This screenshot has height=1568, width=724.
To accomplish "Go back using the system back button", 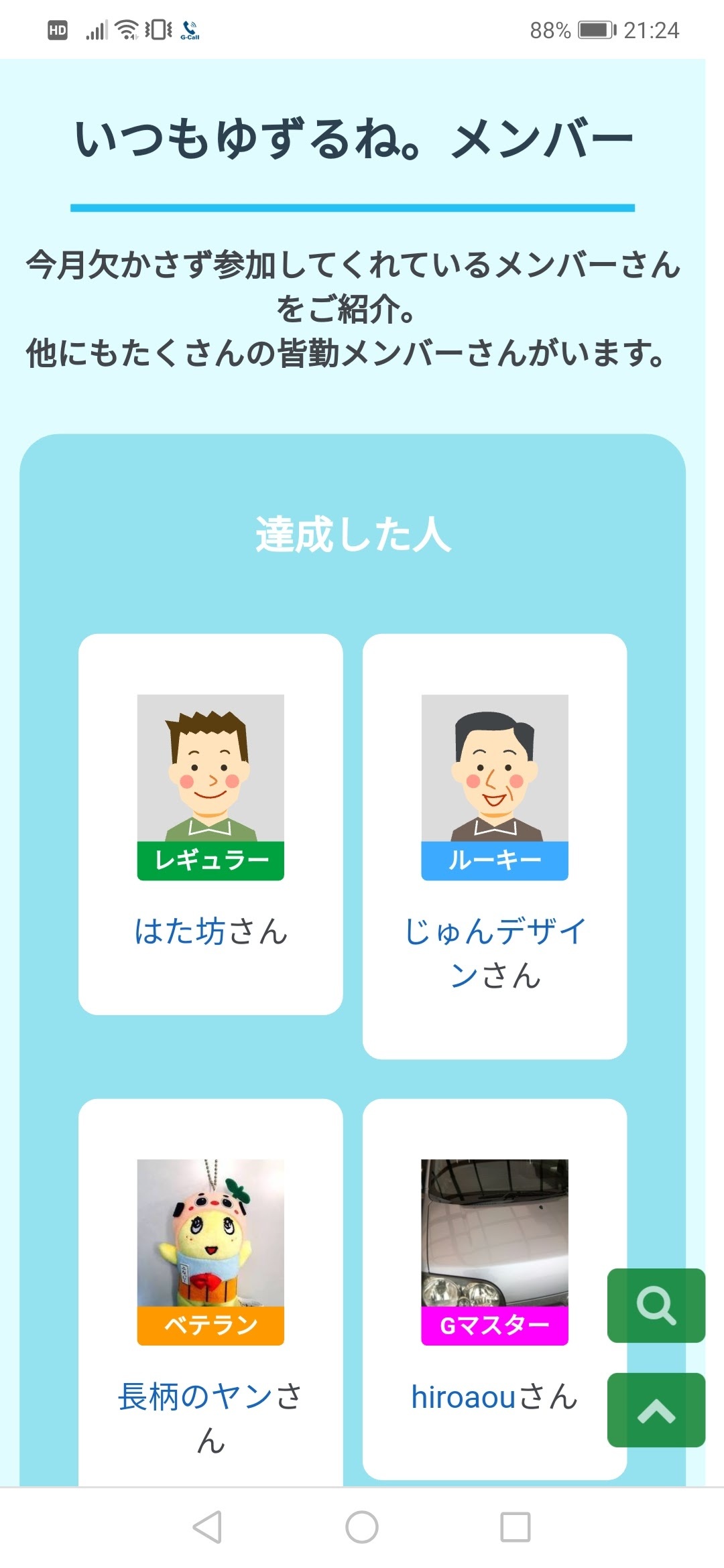I will click(207, 1528).
